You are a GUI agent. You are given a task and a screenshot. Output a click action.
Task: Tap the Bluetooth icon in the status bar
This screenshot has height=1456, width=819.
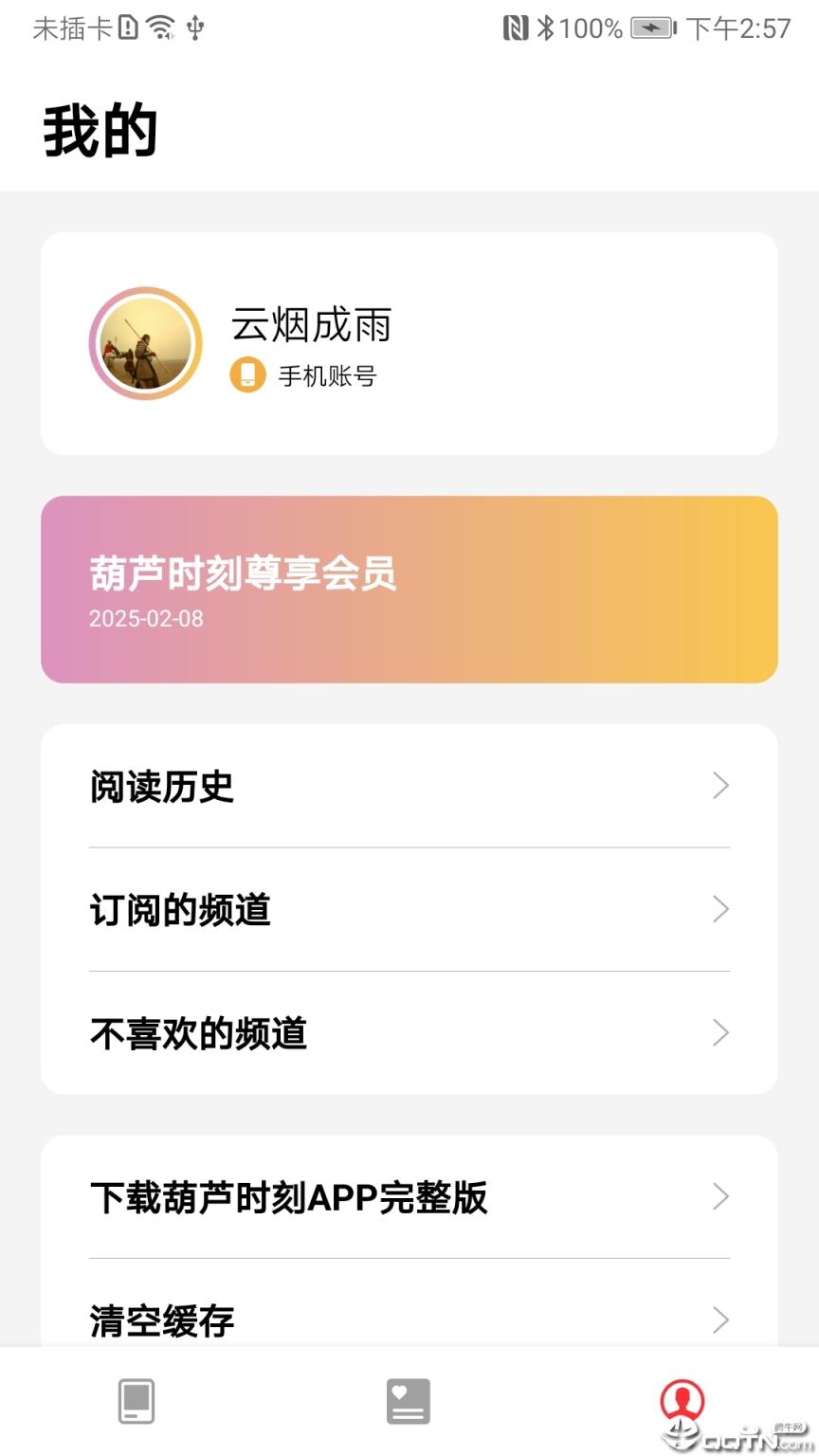tap(548, 28)
